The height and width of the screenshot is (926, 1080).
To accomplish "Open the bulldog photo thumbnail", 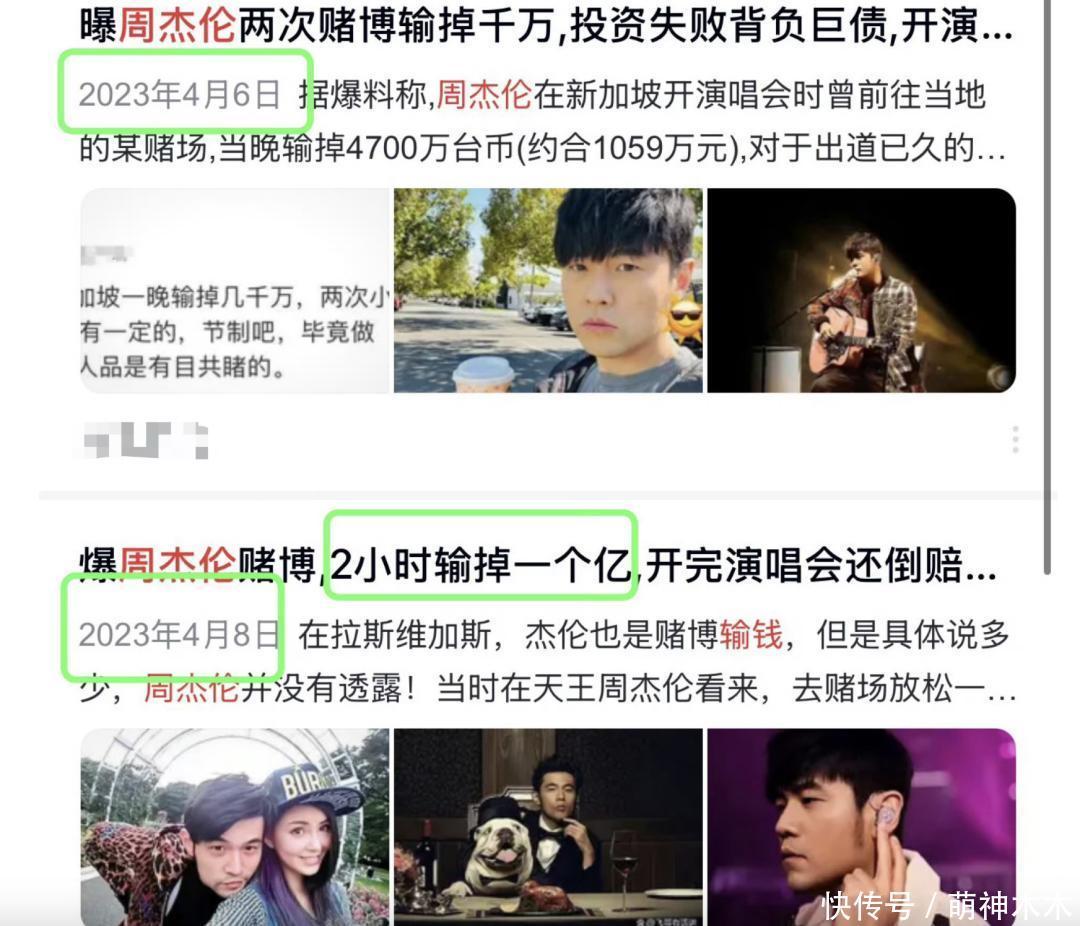I will pos(548,826).
